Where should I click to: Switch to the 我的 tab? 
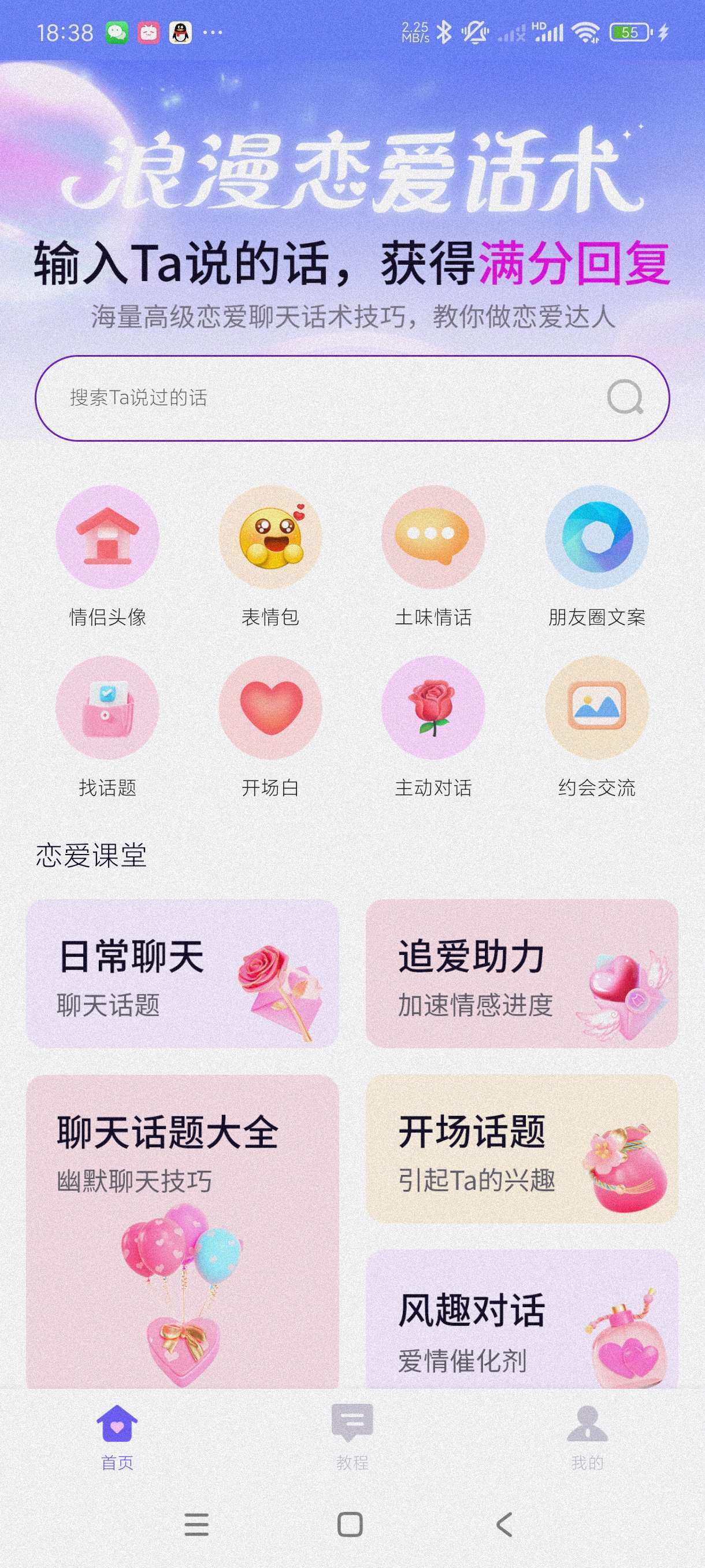(x=587, y=1437)
